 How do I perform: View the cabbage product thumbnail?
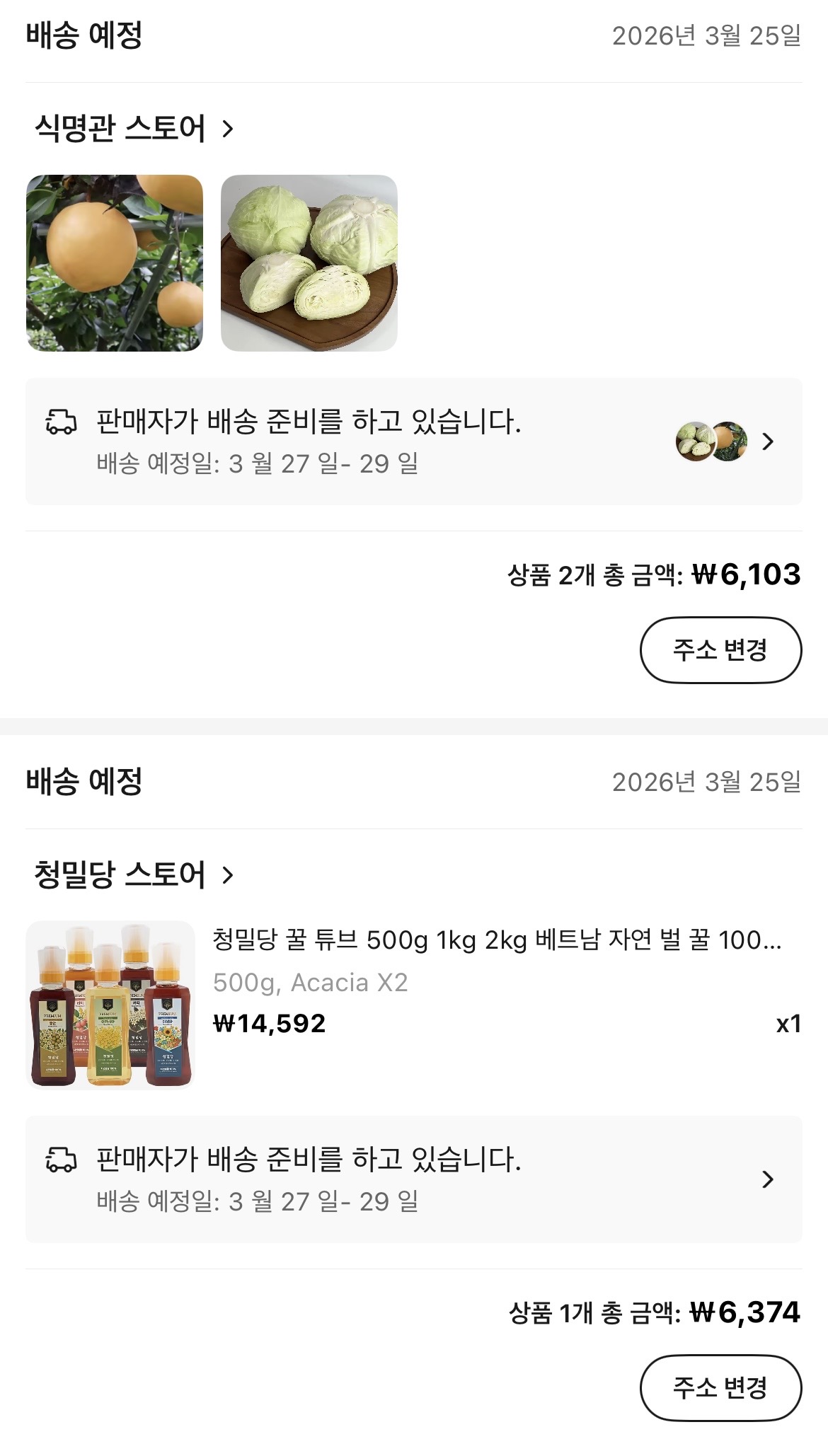pyautogui.click(x=309, y=263)
